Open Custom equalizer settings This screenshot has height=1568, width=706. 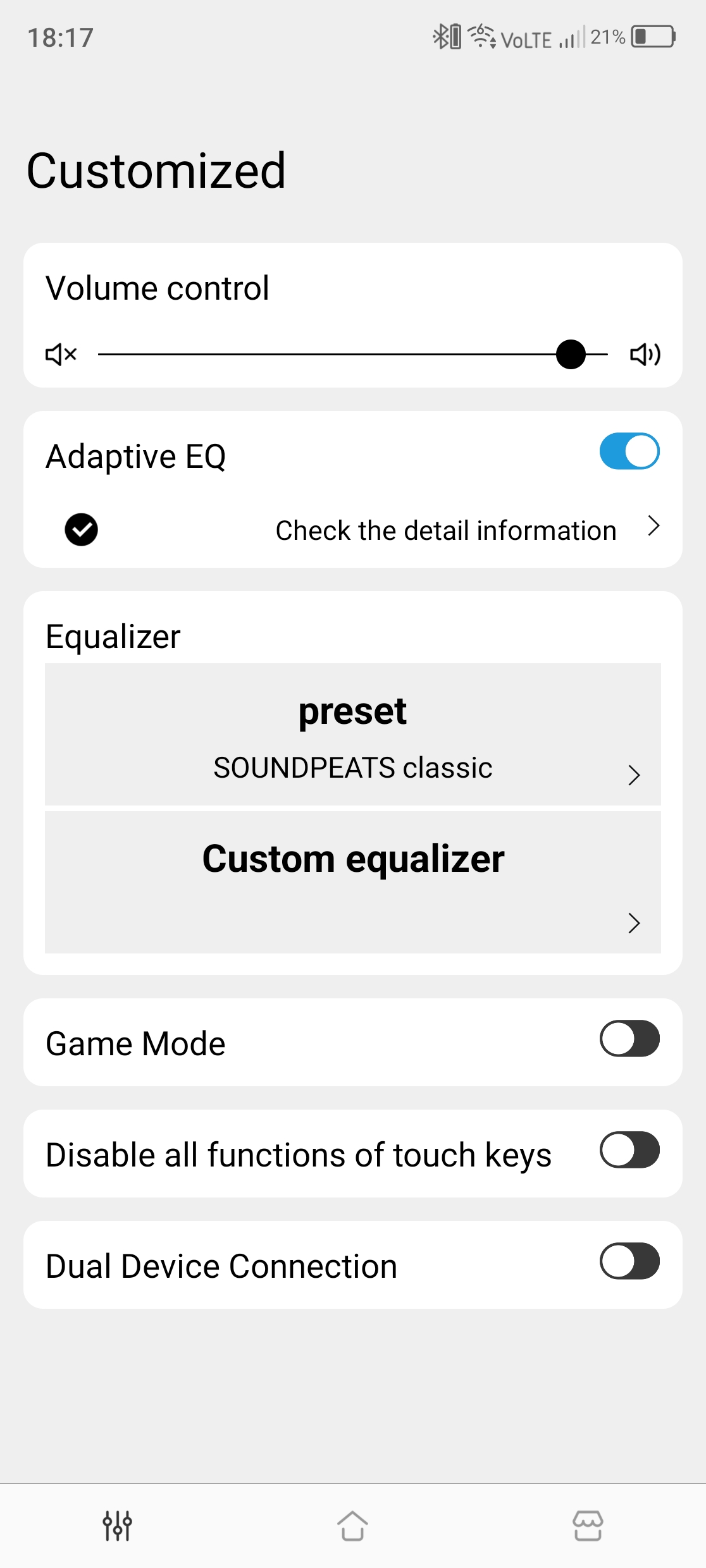[352, 882]
